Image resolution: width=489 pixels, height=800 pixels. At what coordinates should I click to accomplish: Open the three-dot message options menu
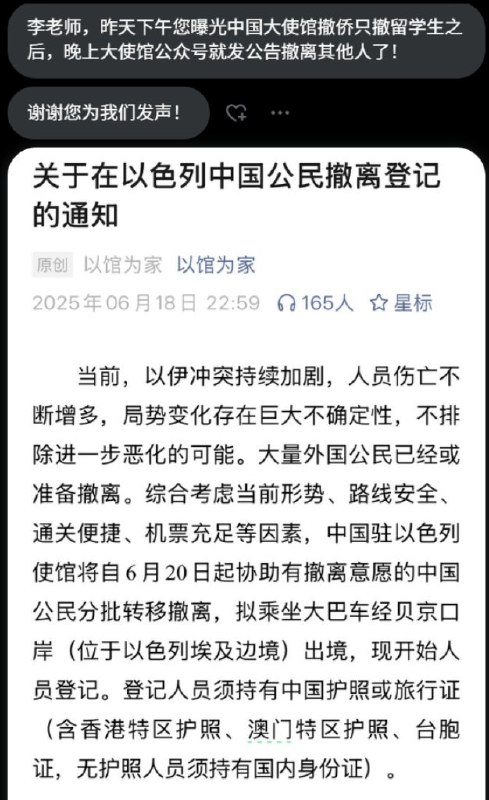pyautogui.click(x=280, y=113)
